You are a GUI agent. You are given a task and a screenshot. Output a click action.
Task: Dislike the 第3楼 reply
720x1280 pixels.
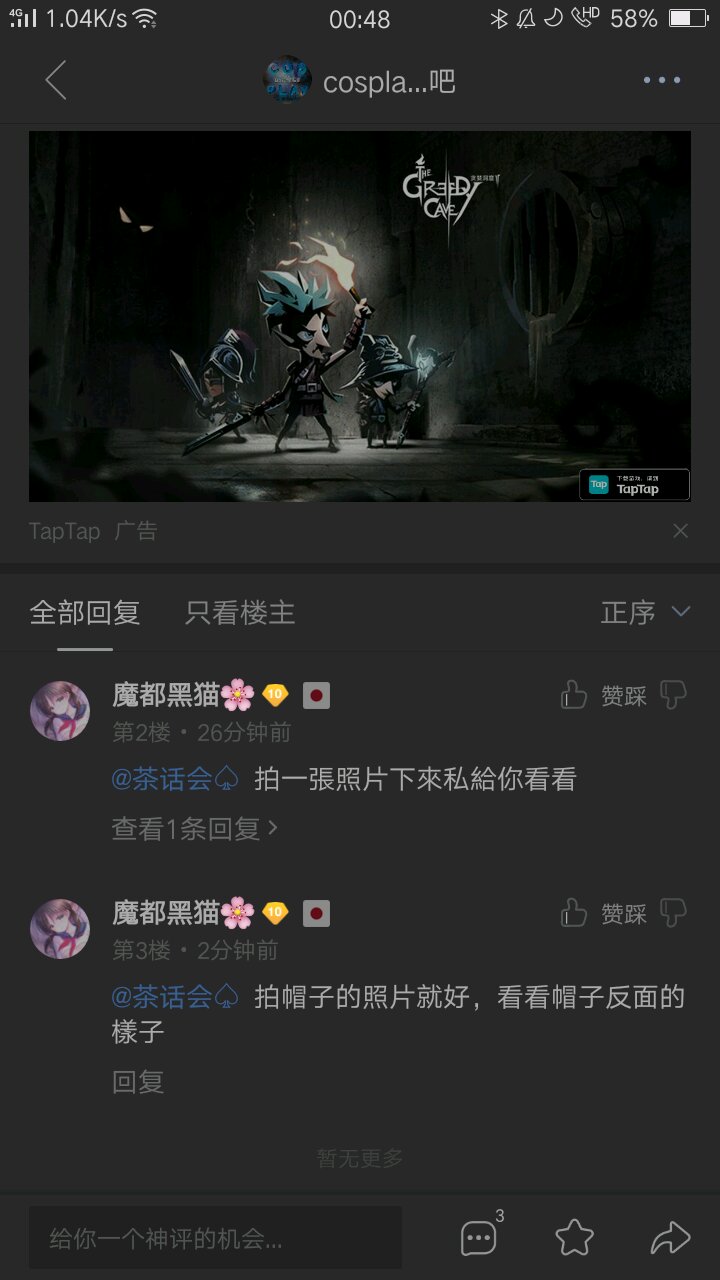pos(674,913)
